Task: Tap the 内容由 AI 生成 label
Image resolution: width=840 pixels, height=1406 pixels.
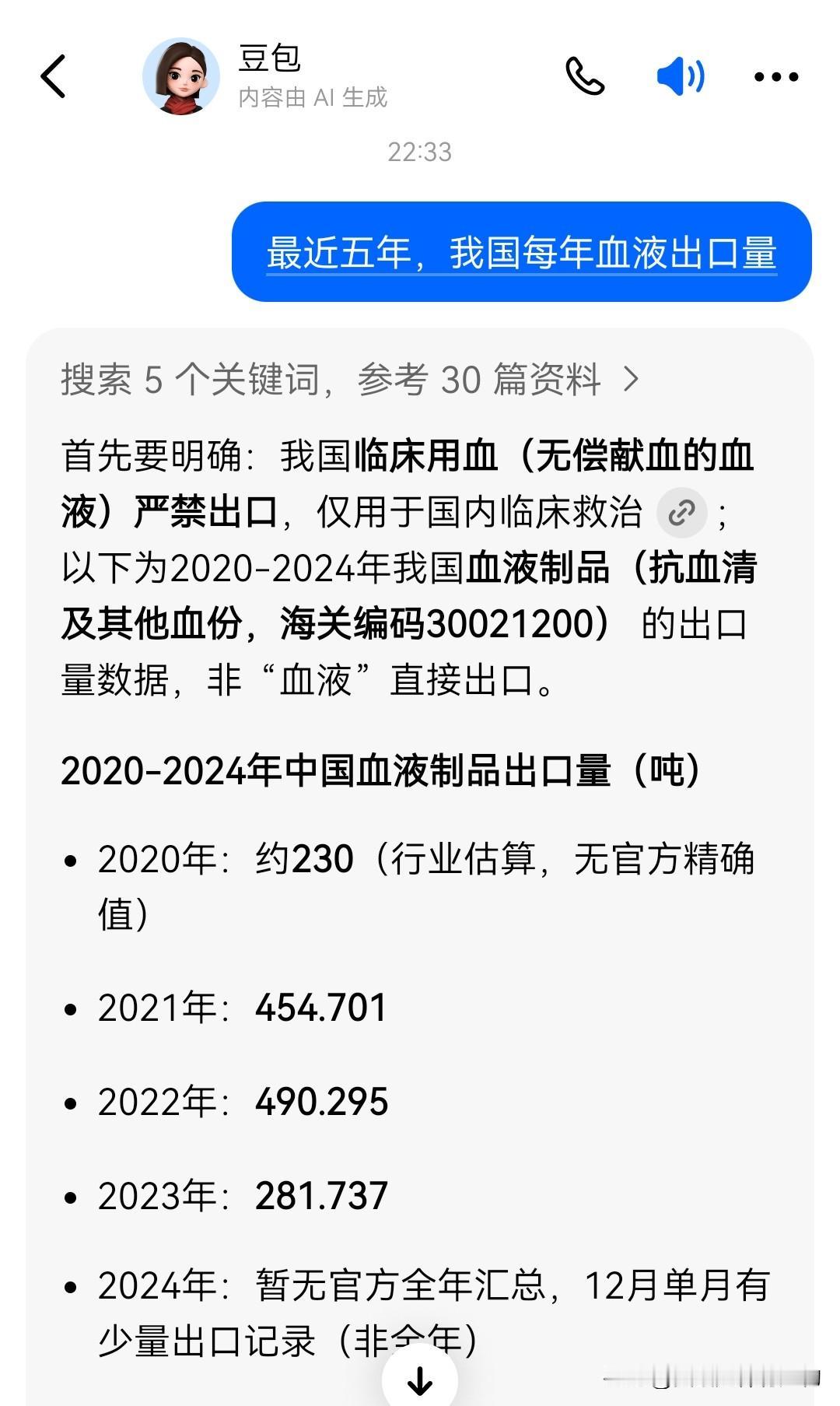Action: coord(316,97)
